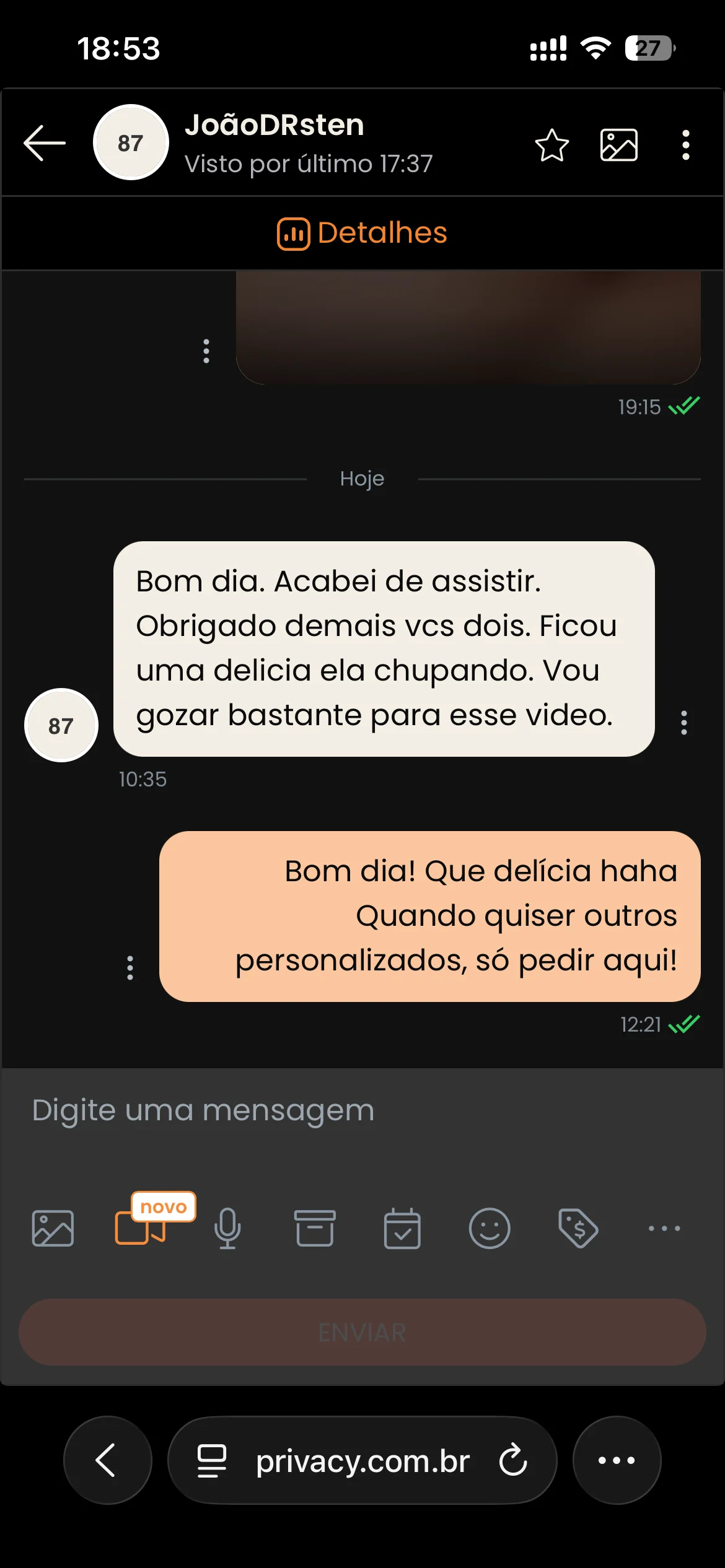Open Detalhes panel
The image size is (725, 1568).
362,233
